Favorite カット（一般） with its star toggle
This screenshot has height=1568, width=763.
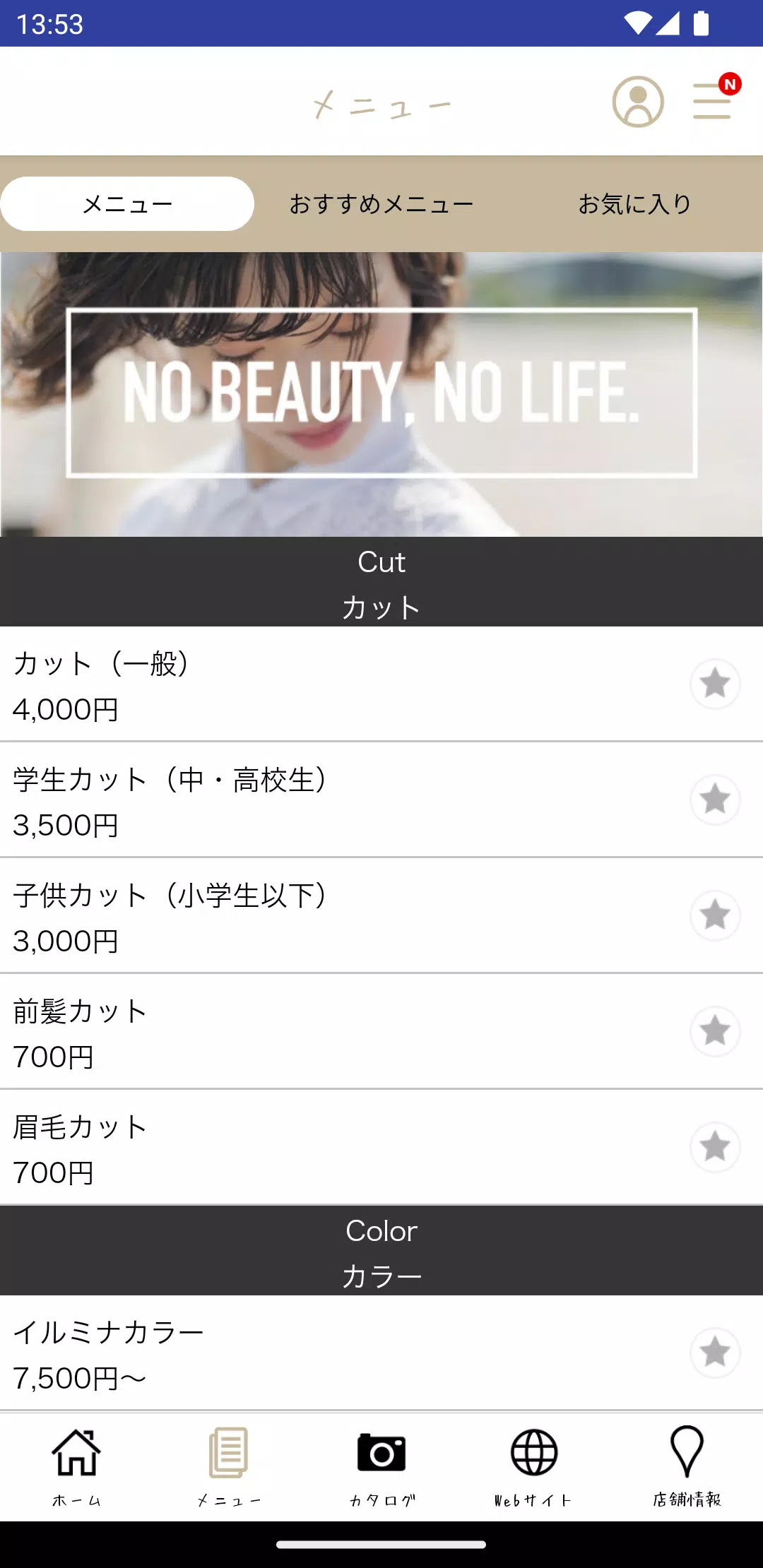tap(715, 684)
